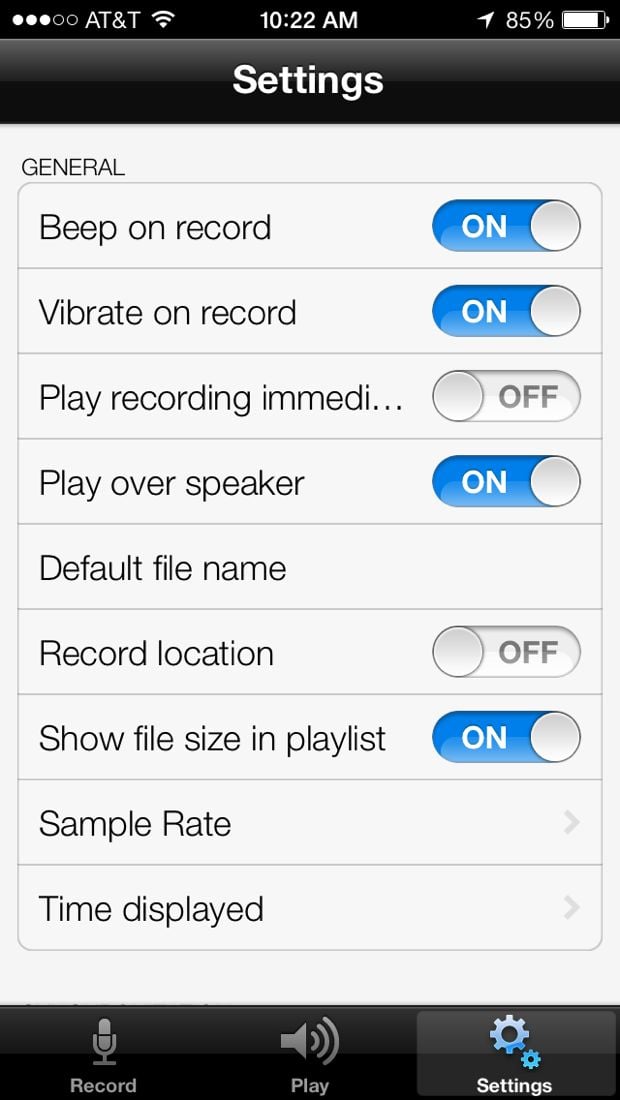
Task: Go to the Play tab
Action: pos(309,1054)
